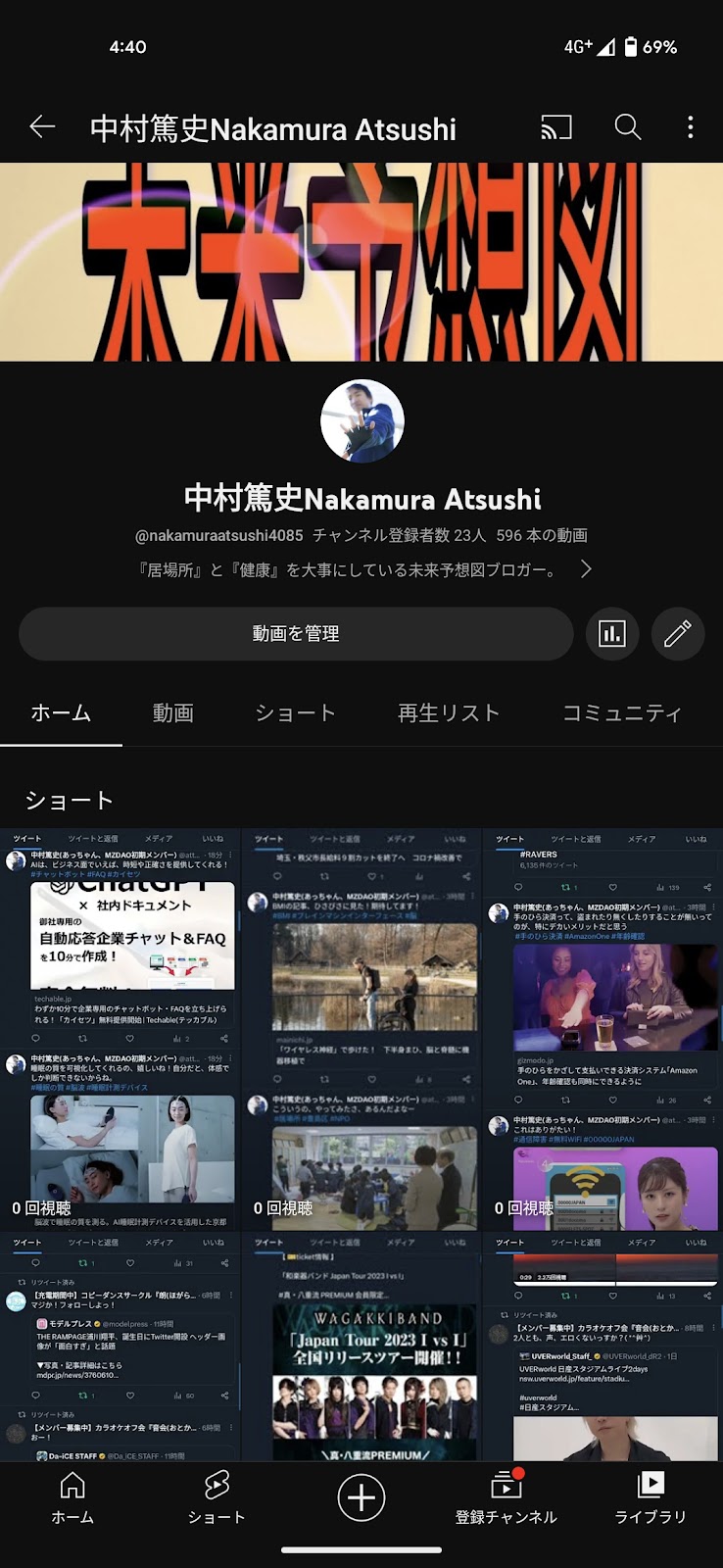The width and height of the screenshot is (723, 1568).
Task: Switch to the ショート channel tab
Action: 296,713
